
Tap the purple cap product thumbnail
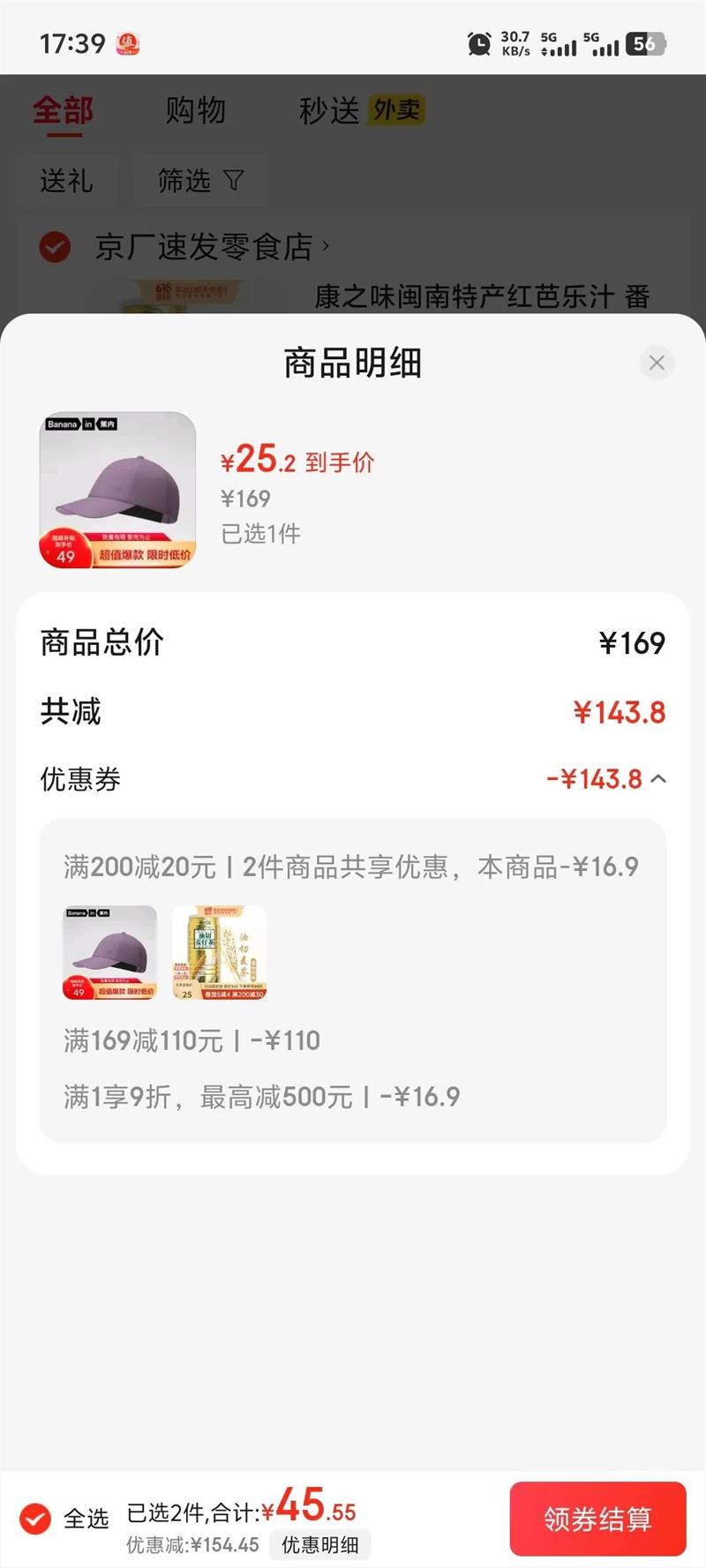click(x=117, y=491)
